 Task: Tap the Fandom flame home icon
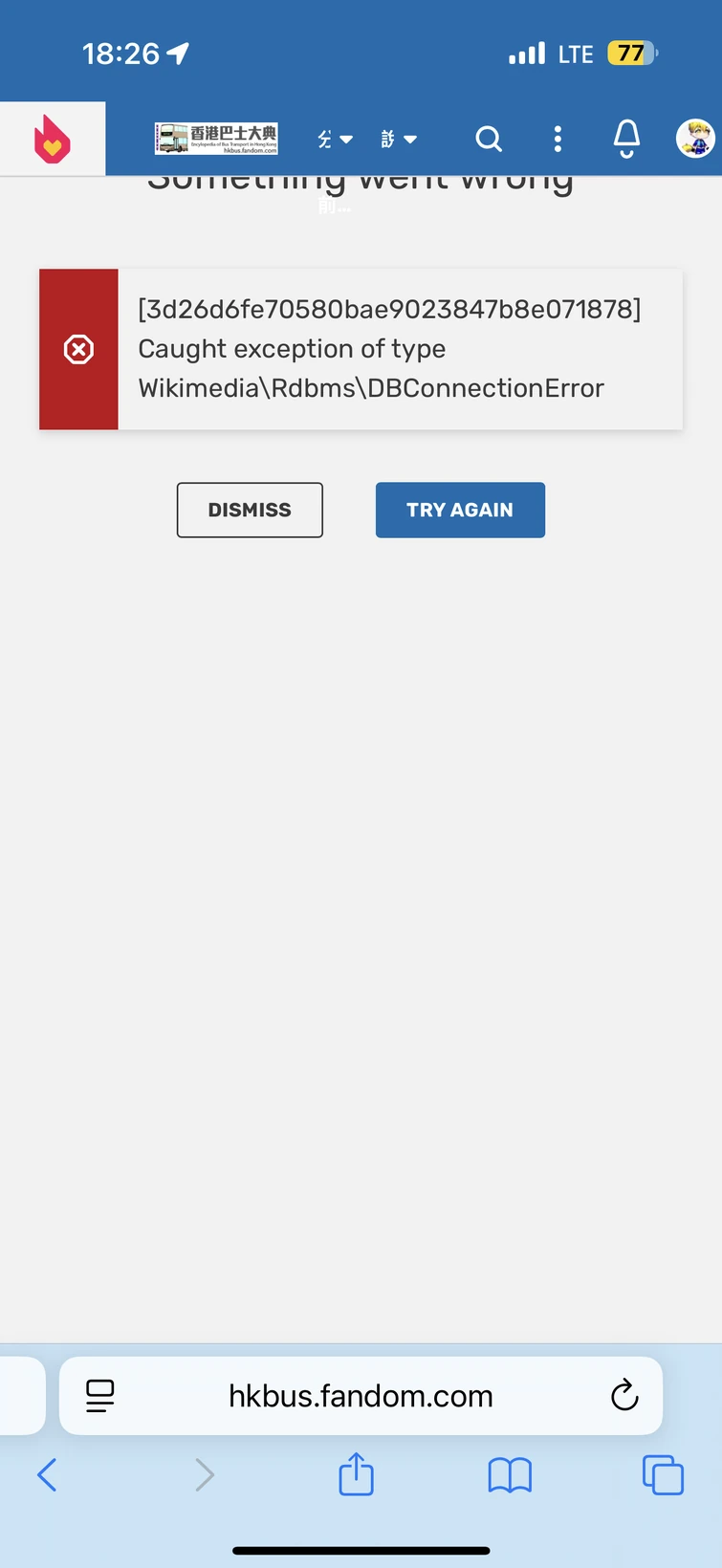tap(53, 139)
